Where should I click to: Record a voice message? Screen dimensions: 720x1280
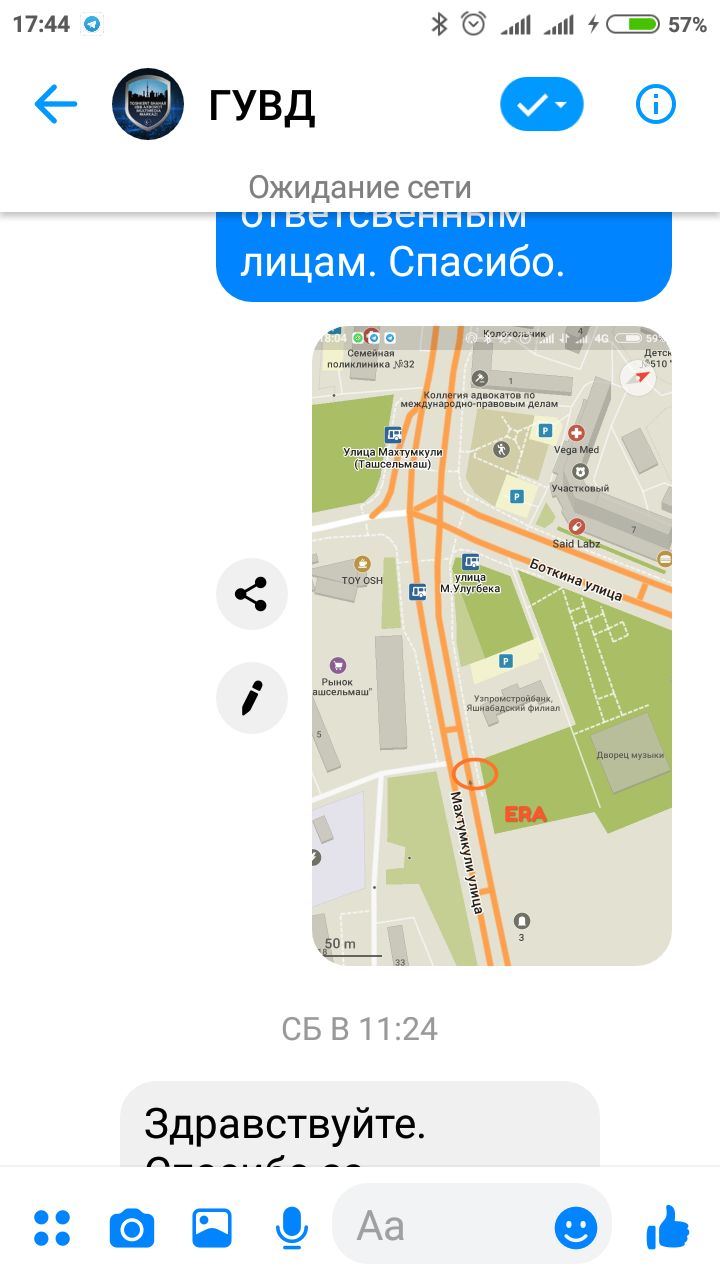tap(291, 1227)
